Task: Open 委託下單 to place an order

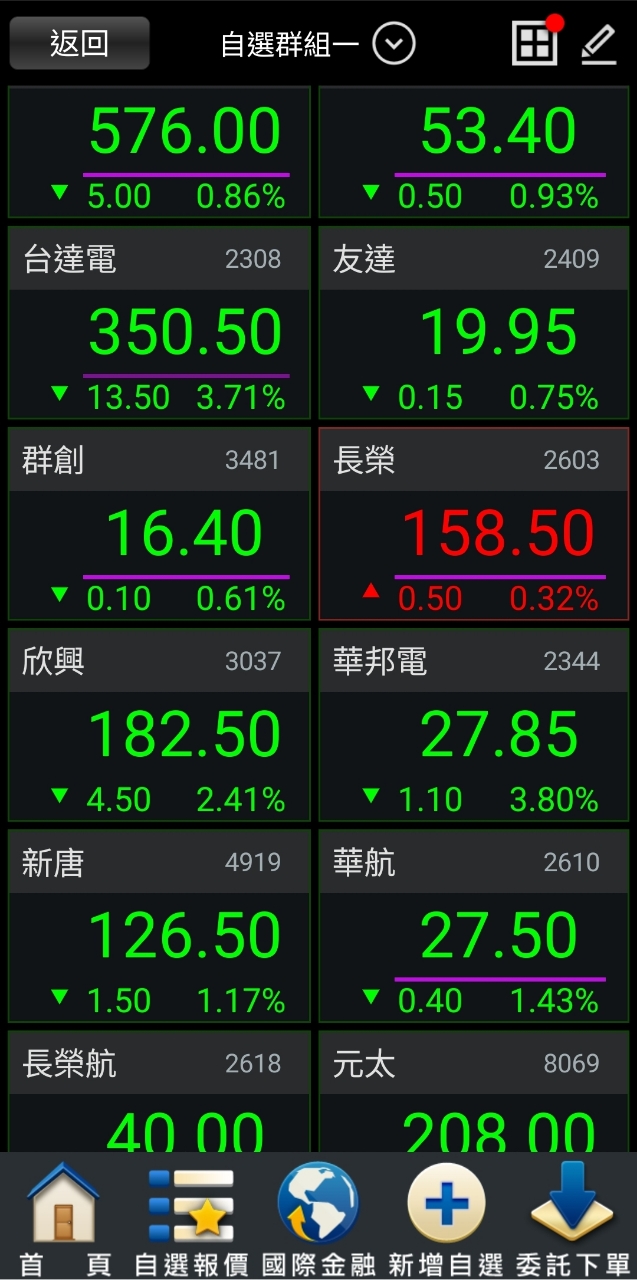Action: pos(572,1217)
